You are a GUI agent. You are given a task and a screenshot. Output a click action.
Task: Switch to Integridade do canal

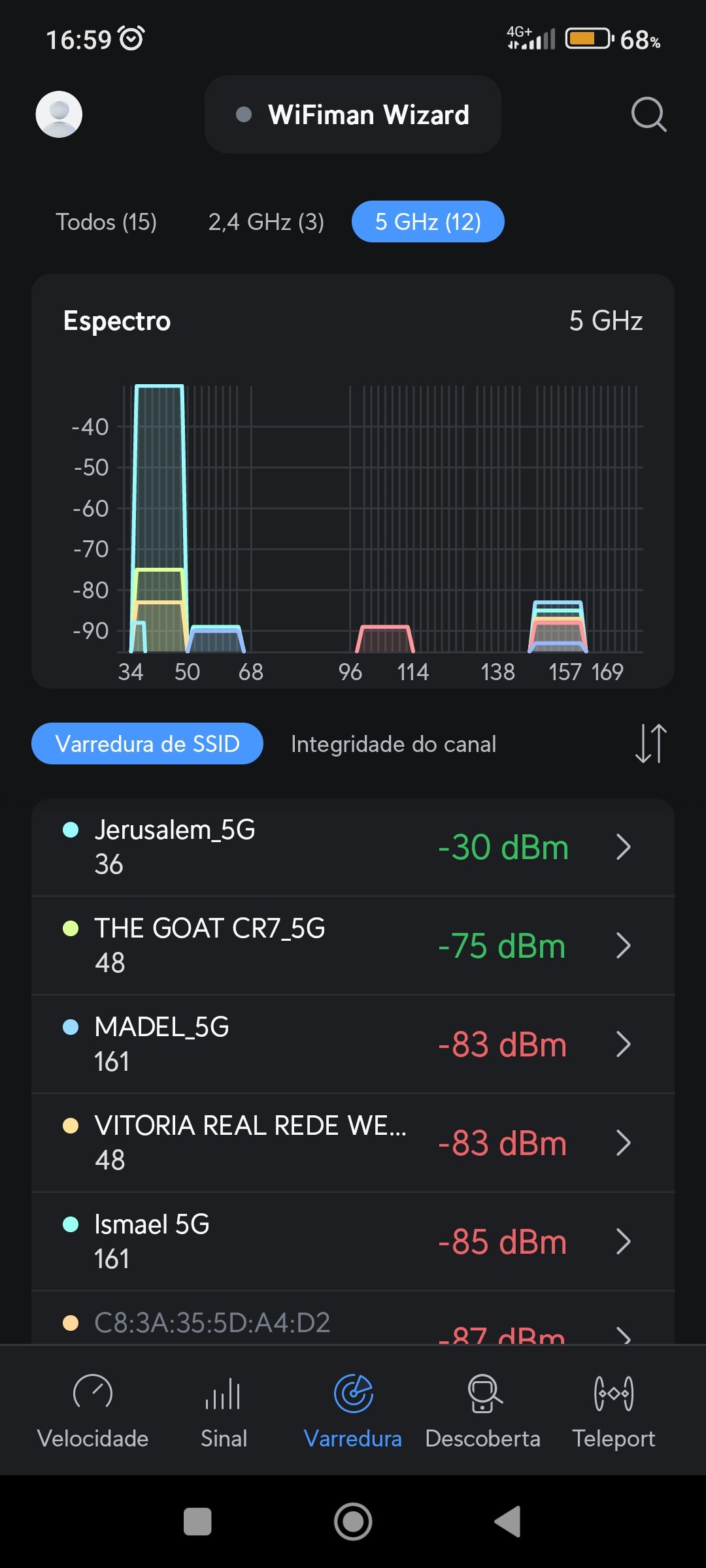pyautogui.click(x=394, y=744)
